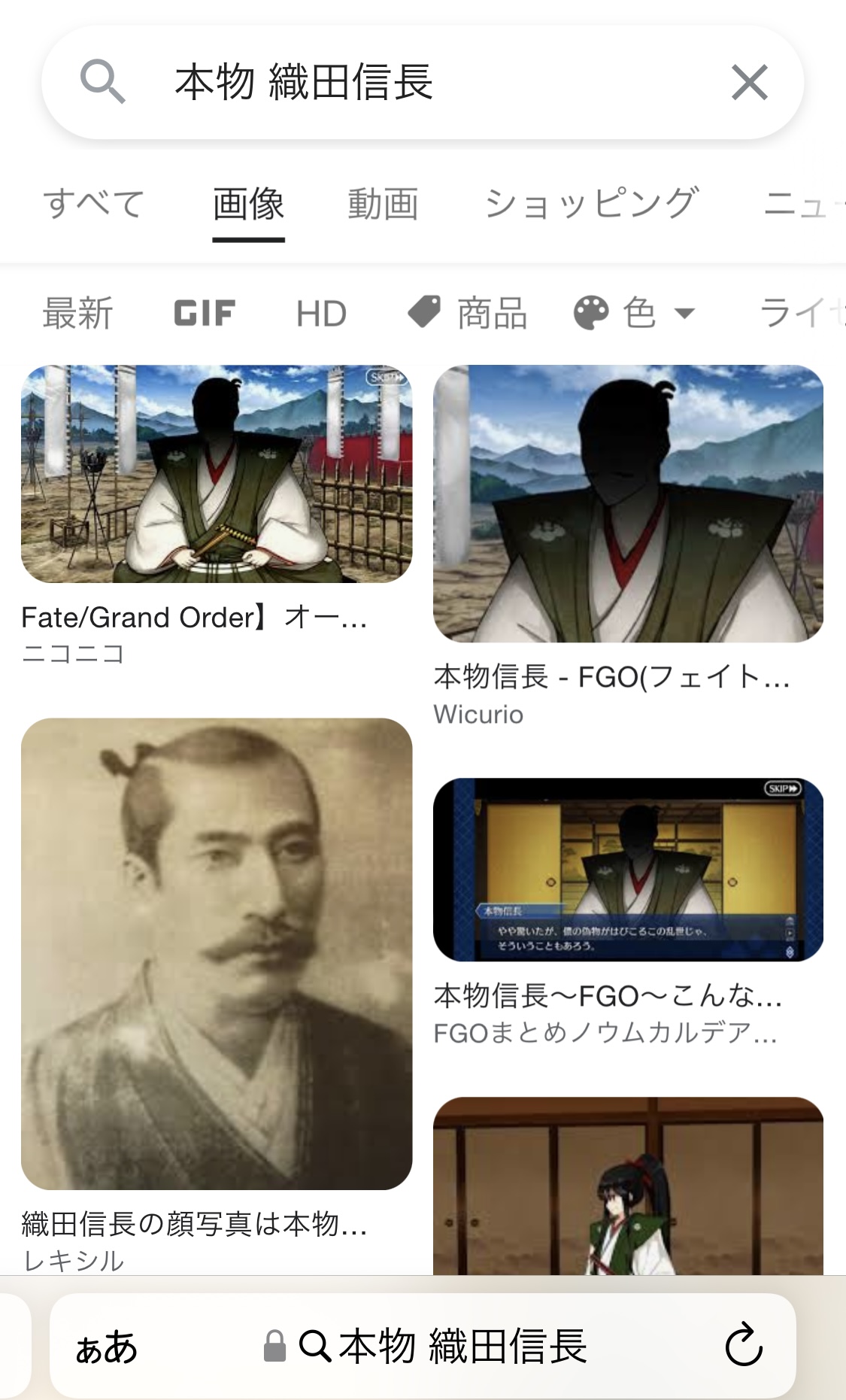Screen dimensions: 846x1400
Task: Open the ニコニコ Fate/Grand Order image result
Action: (217, 474)
